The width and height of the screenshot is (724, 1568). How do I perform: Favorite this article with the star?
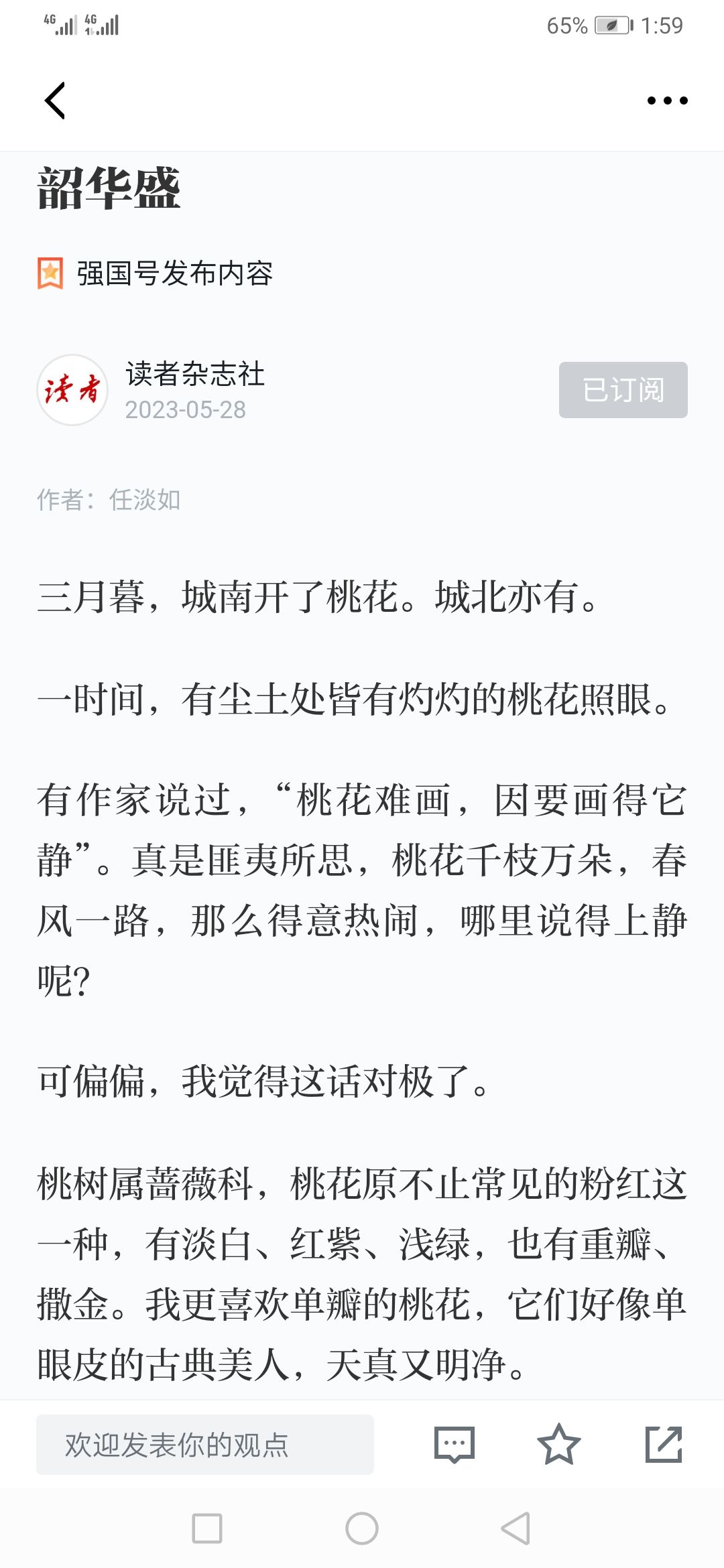point(558,1444)
